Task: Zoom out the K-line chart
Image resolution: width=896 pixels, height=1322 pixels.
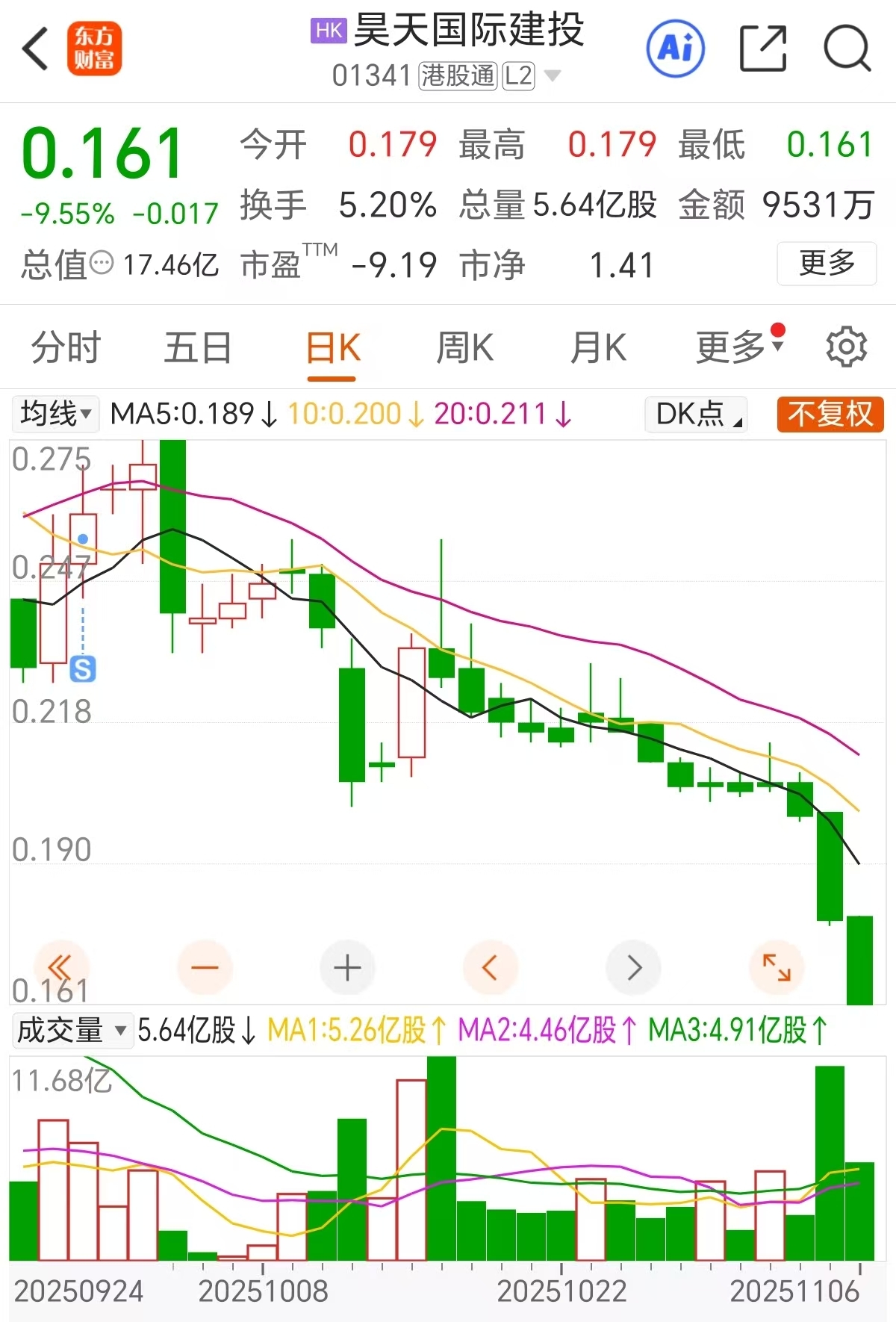Action: click(x=205, y=968)
